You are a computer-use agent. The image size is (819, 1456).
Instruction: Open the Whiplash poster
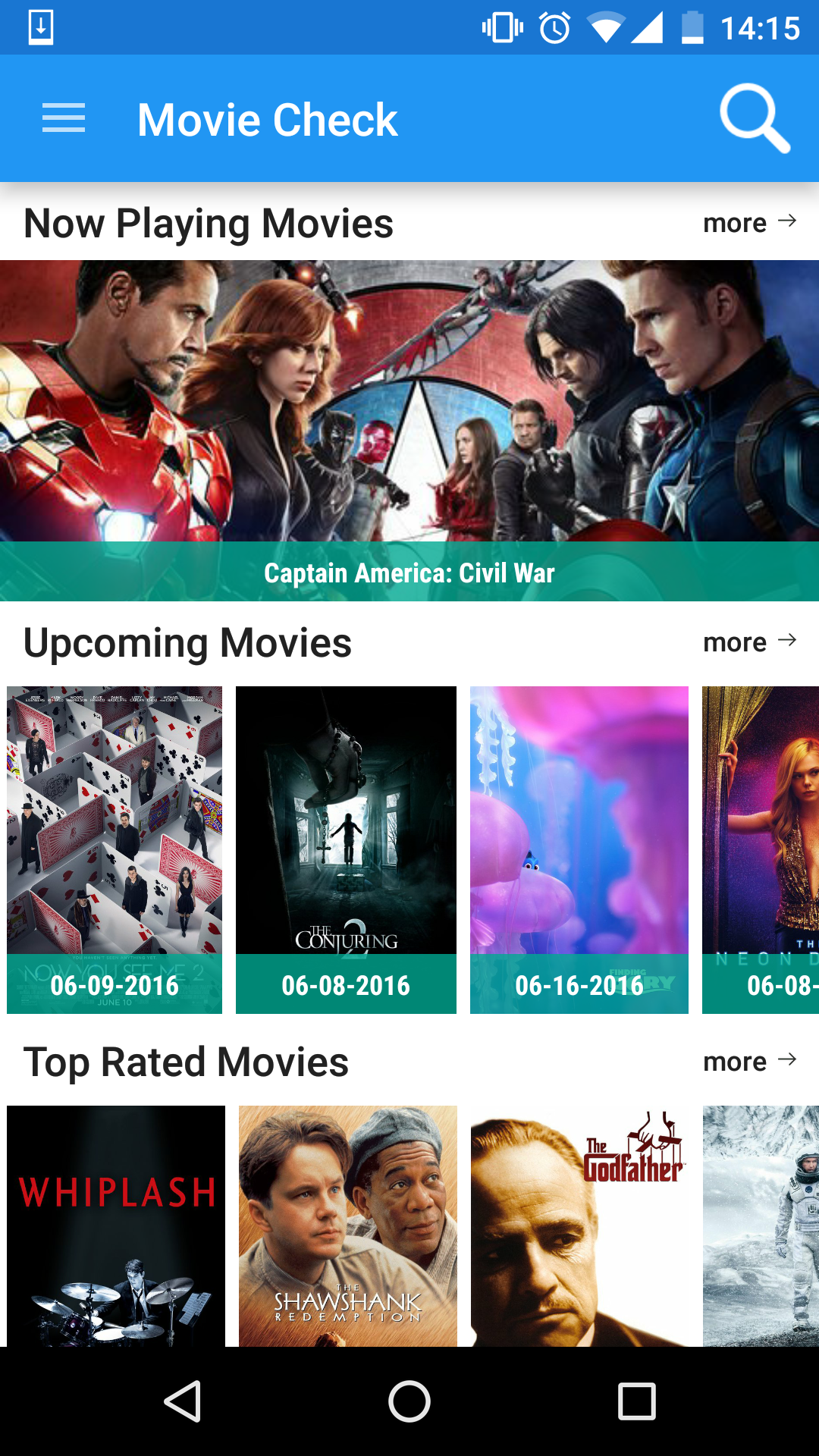click(x=116, y=1225)
